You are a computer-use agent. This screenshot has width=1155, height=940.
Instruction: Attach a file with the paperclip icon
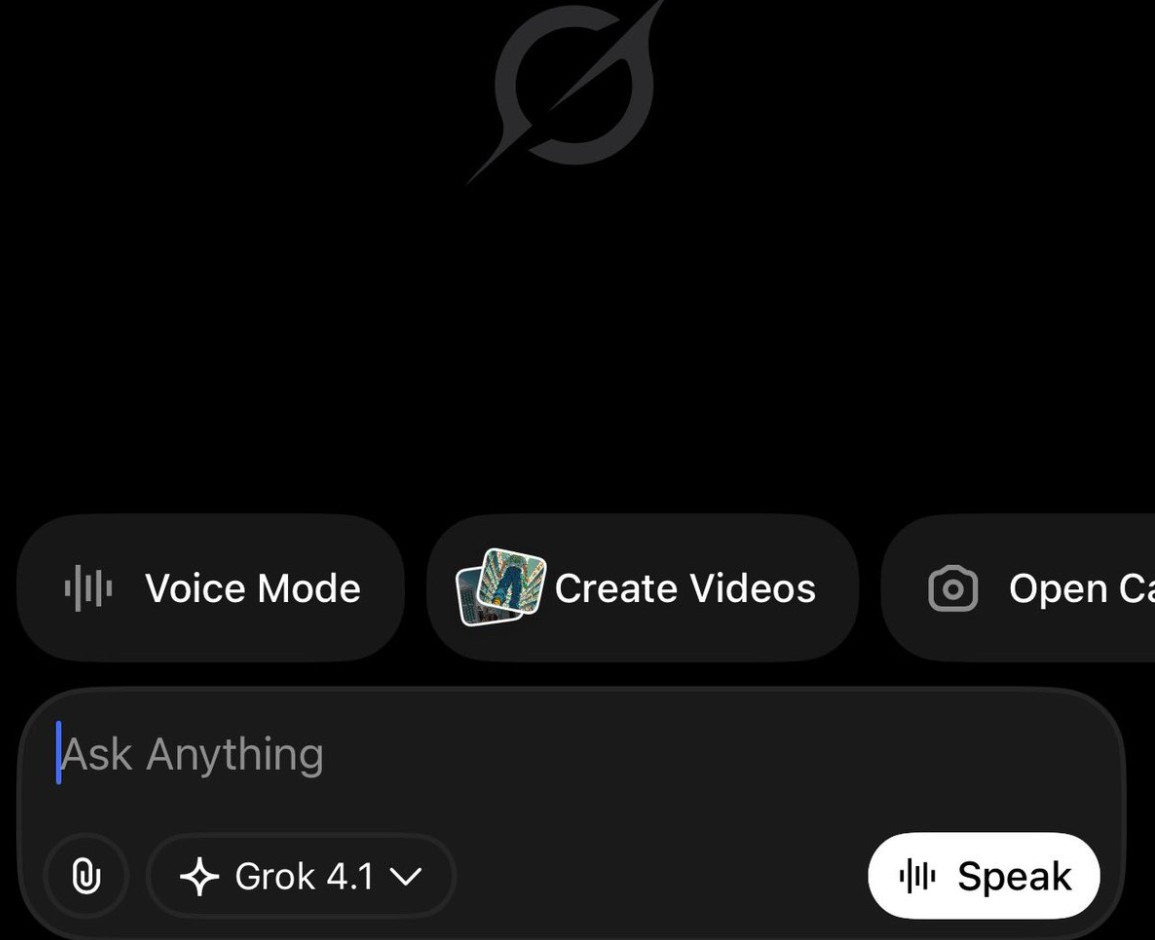pyautogui.click(x=87, y=876)
